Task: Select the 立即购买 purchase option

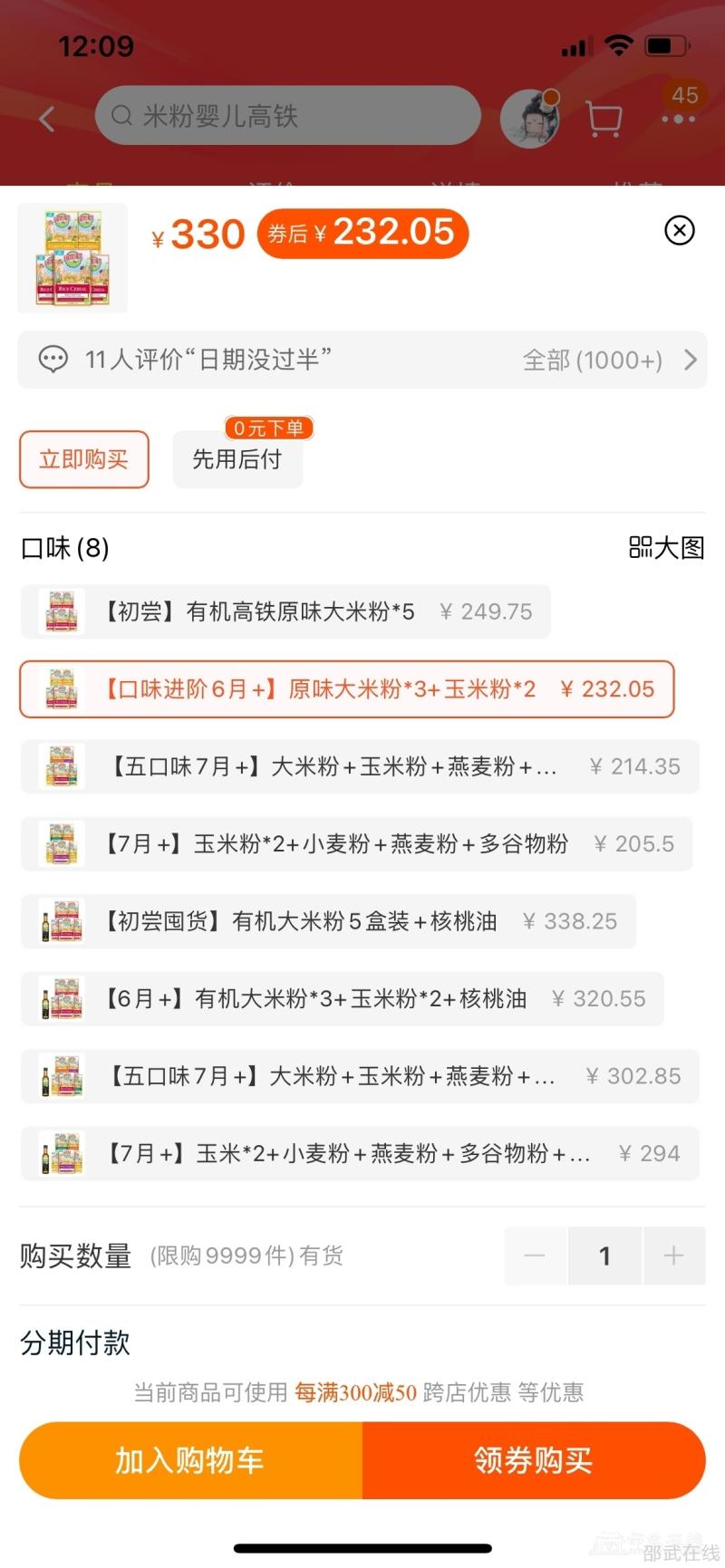Action: pyautogui.click(x=84, y=459)
